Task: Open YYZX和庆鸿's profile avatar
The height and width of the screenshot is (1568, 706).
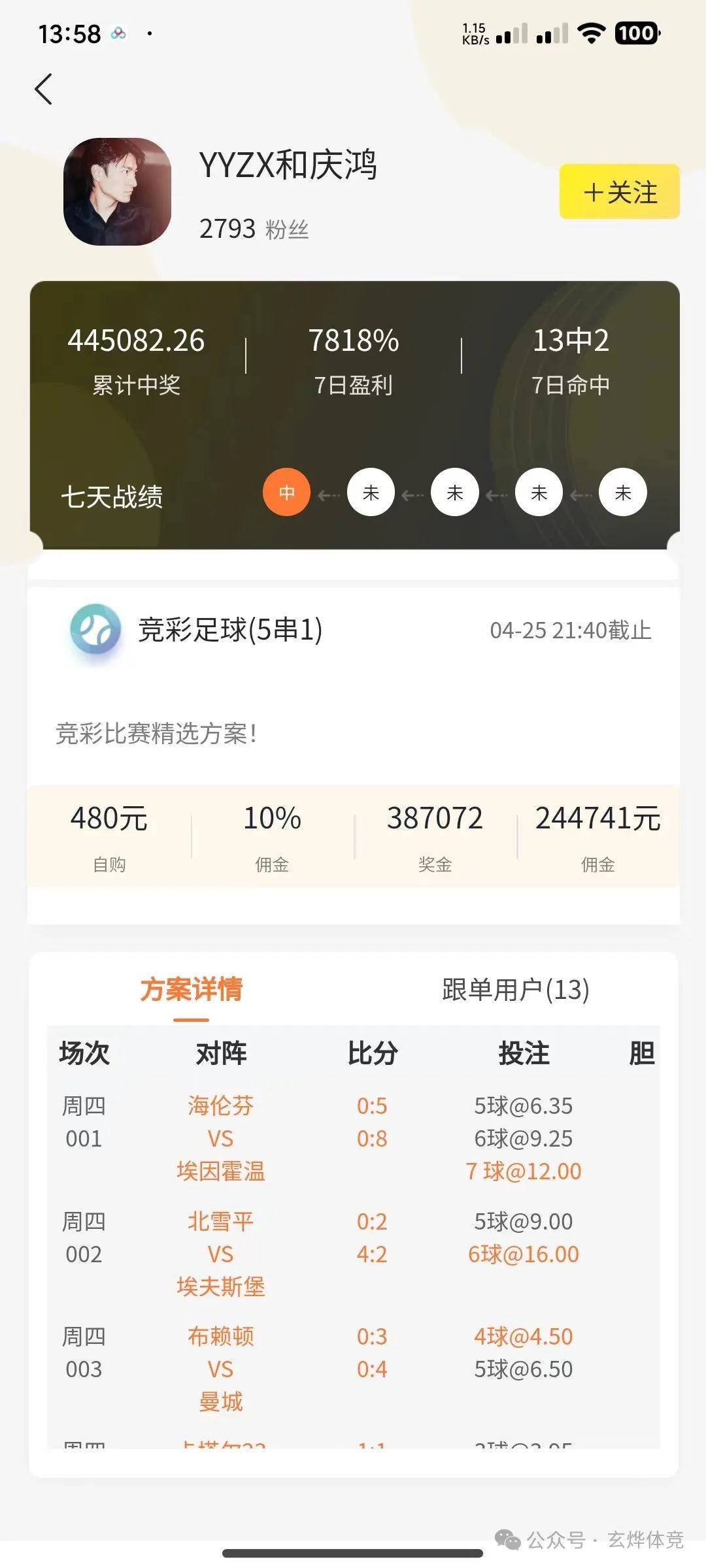Action: pos(117,191)
